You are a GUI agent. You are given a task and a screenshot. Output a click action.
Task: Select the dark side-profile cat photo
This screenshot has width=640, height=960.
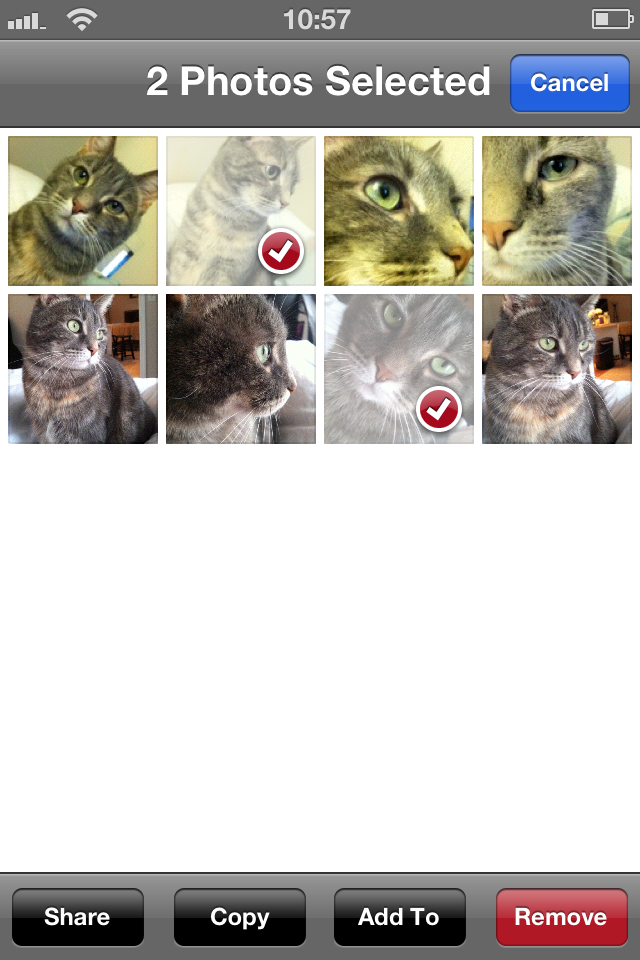(x=241, y=369)
